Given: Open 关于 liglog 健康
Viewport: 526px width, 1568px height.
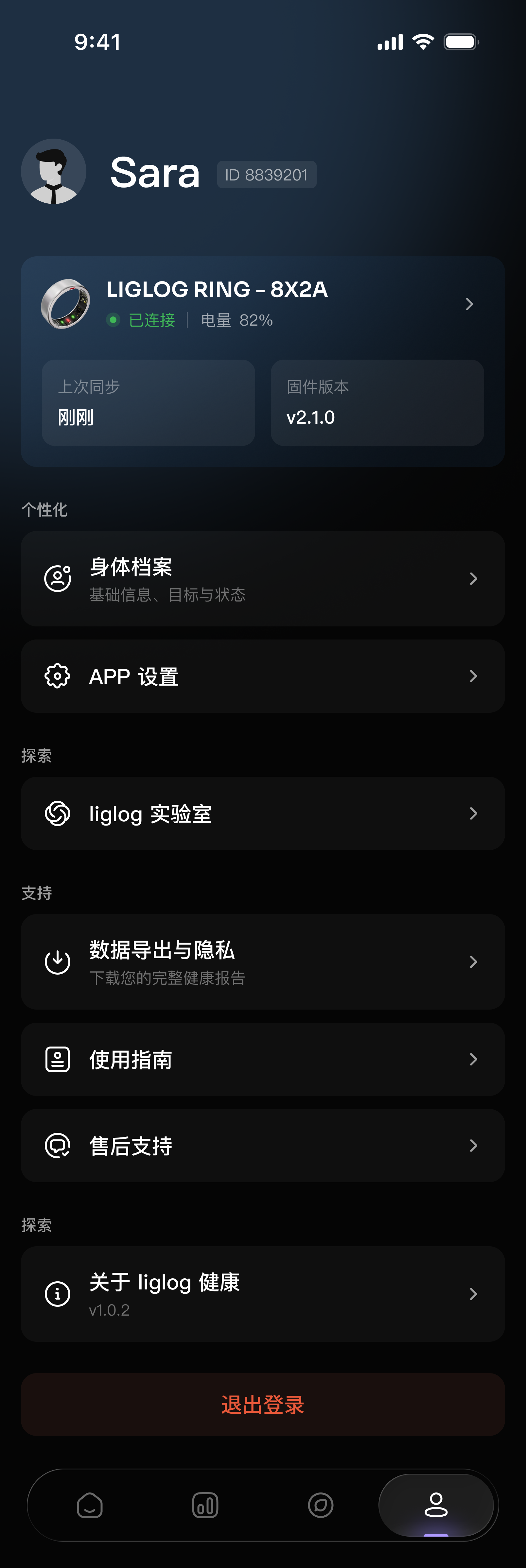Looking at the screenshot, I should point(262,1294).
